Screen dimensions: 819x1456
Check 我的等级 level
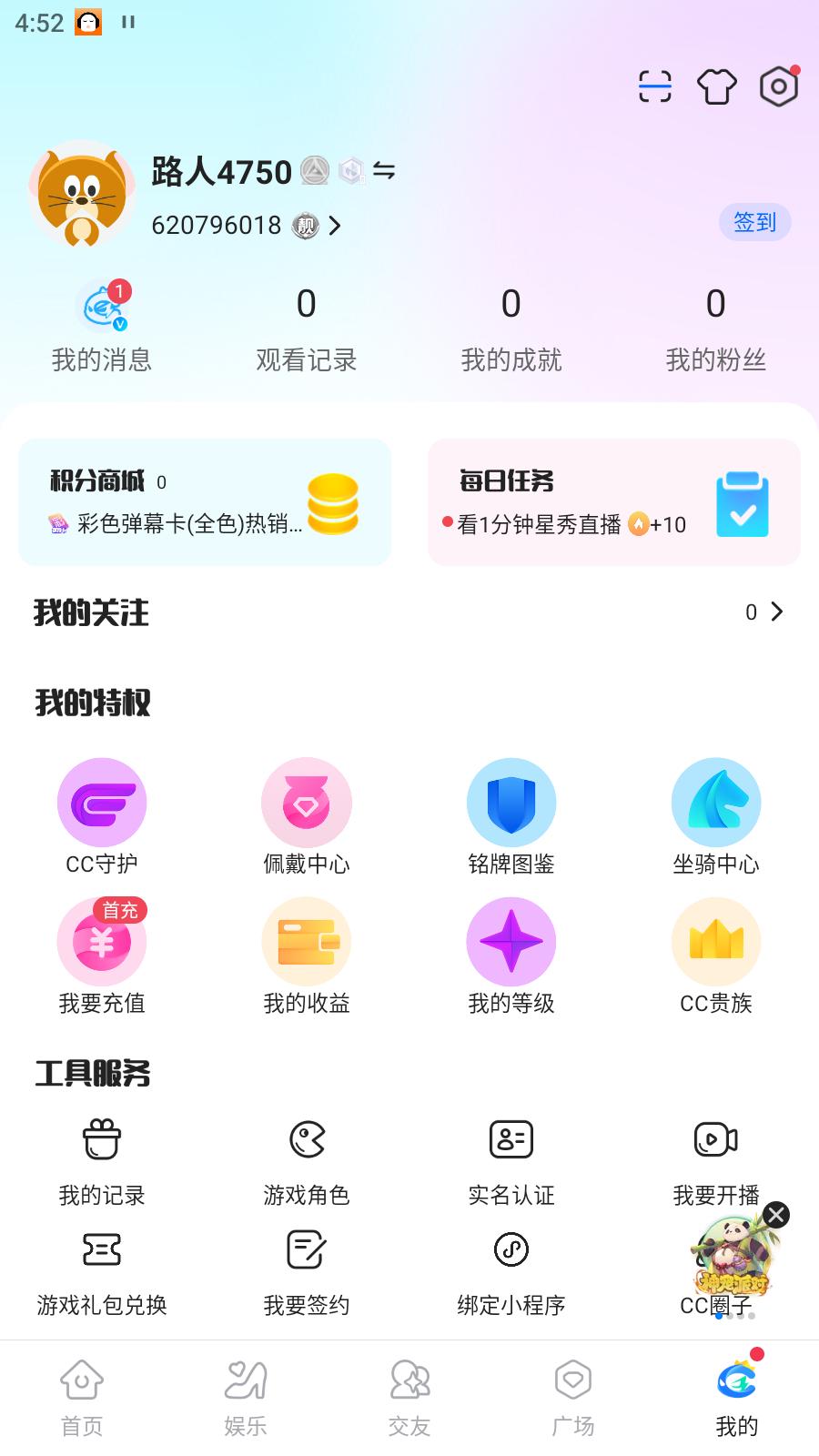511,956
